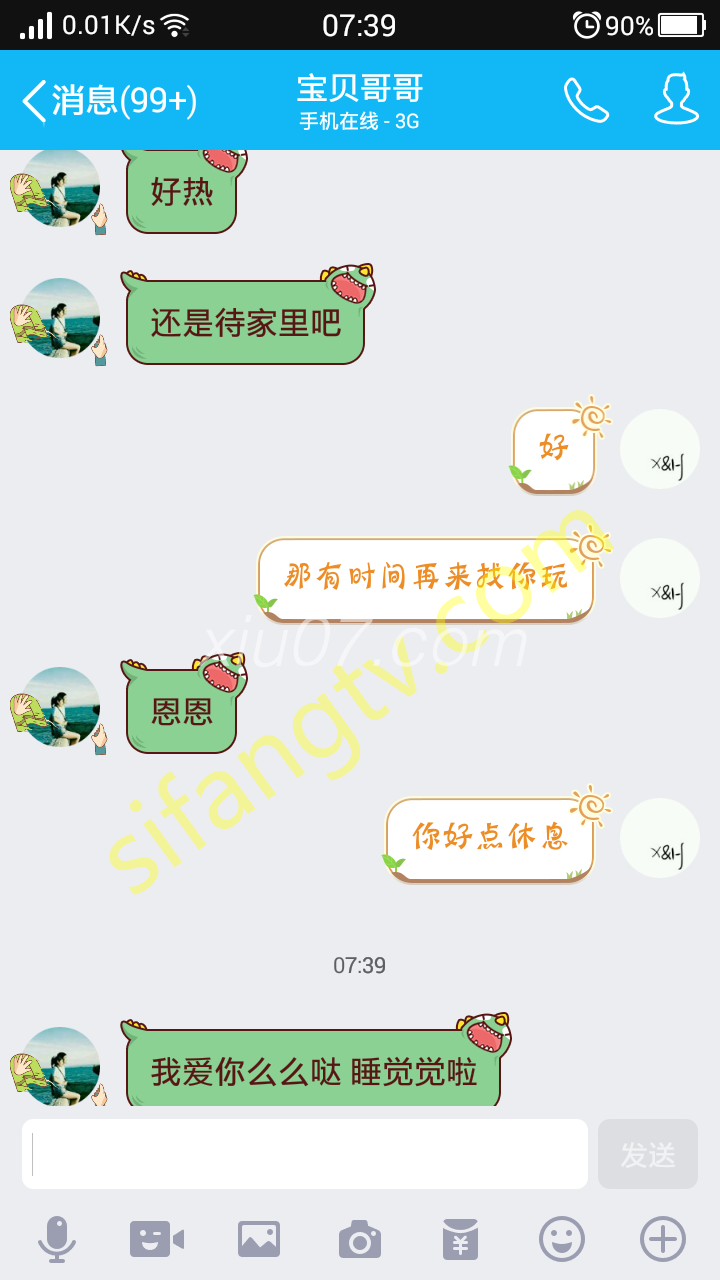Viewport: 720px width, 1280px height.
Task: Open the photo gallery picker
Action: point(259,1240)
